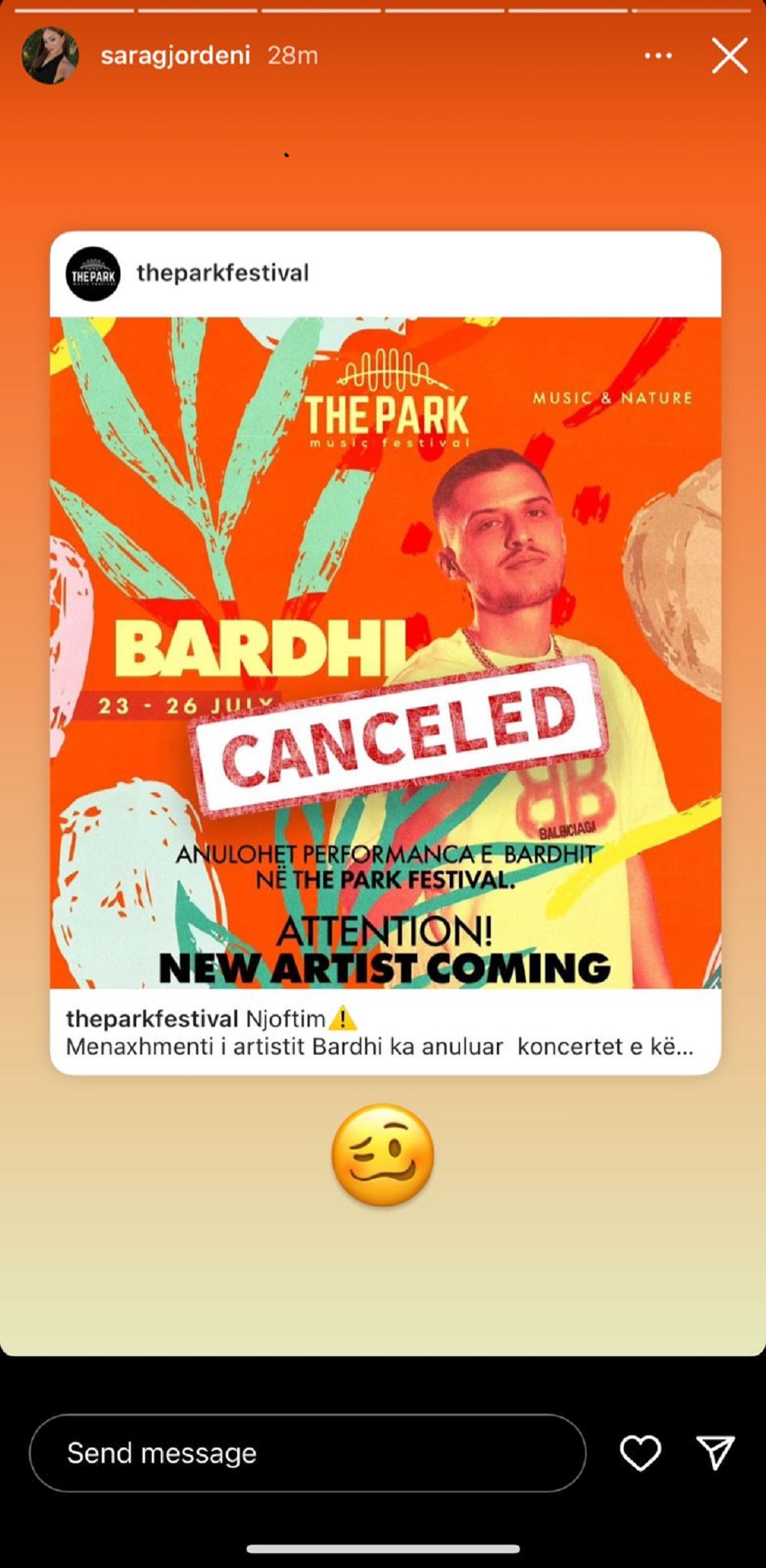Like this story with the heart
This screenshot has height=1568, width=766.
pos(640,1453)
